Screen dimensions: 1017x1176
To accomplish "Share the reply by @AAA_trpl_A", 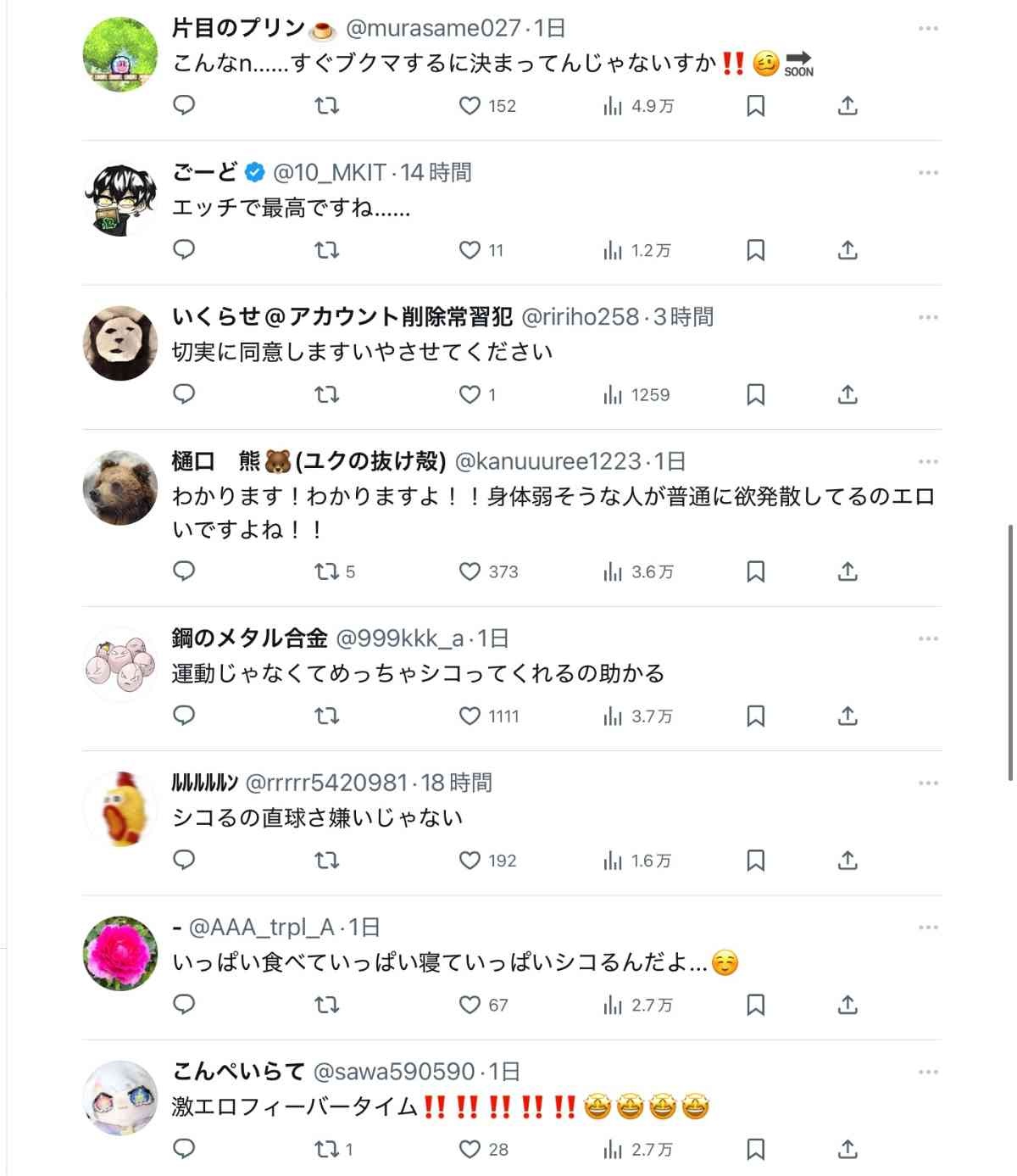I will pos(847,1005).
